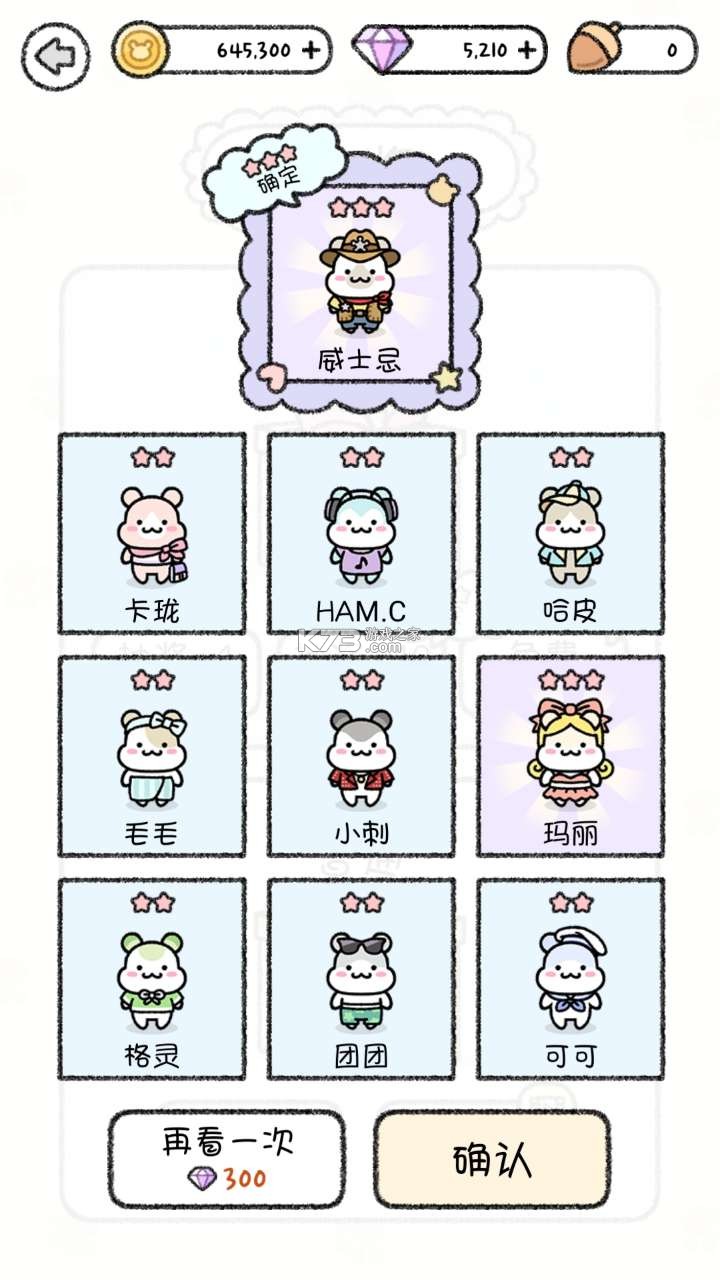Tap 再看一次 to reroll for 300 gems
The width and height of the screenshot is (720, 1280).
[x=227, y=1159]
